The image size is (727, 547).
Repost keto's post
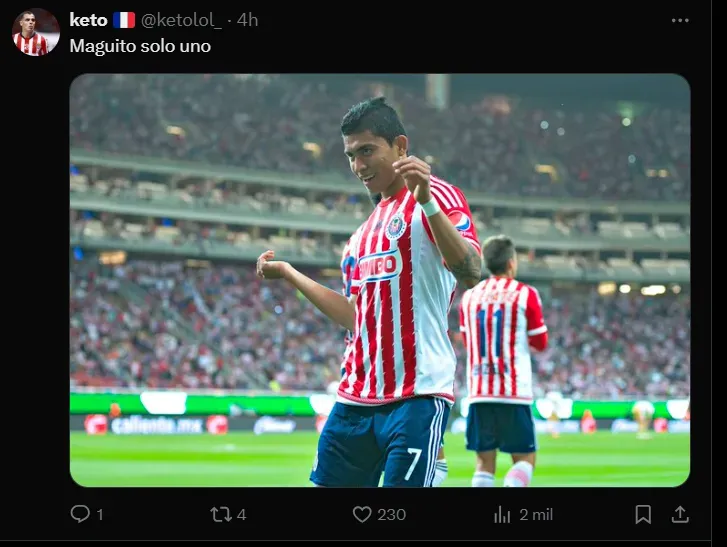pos(220,514)
